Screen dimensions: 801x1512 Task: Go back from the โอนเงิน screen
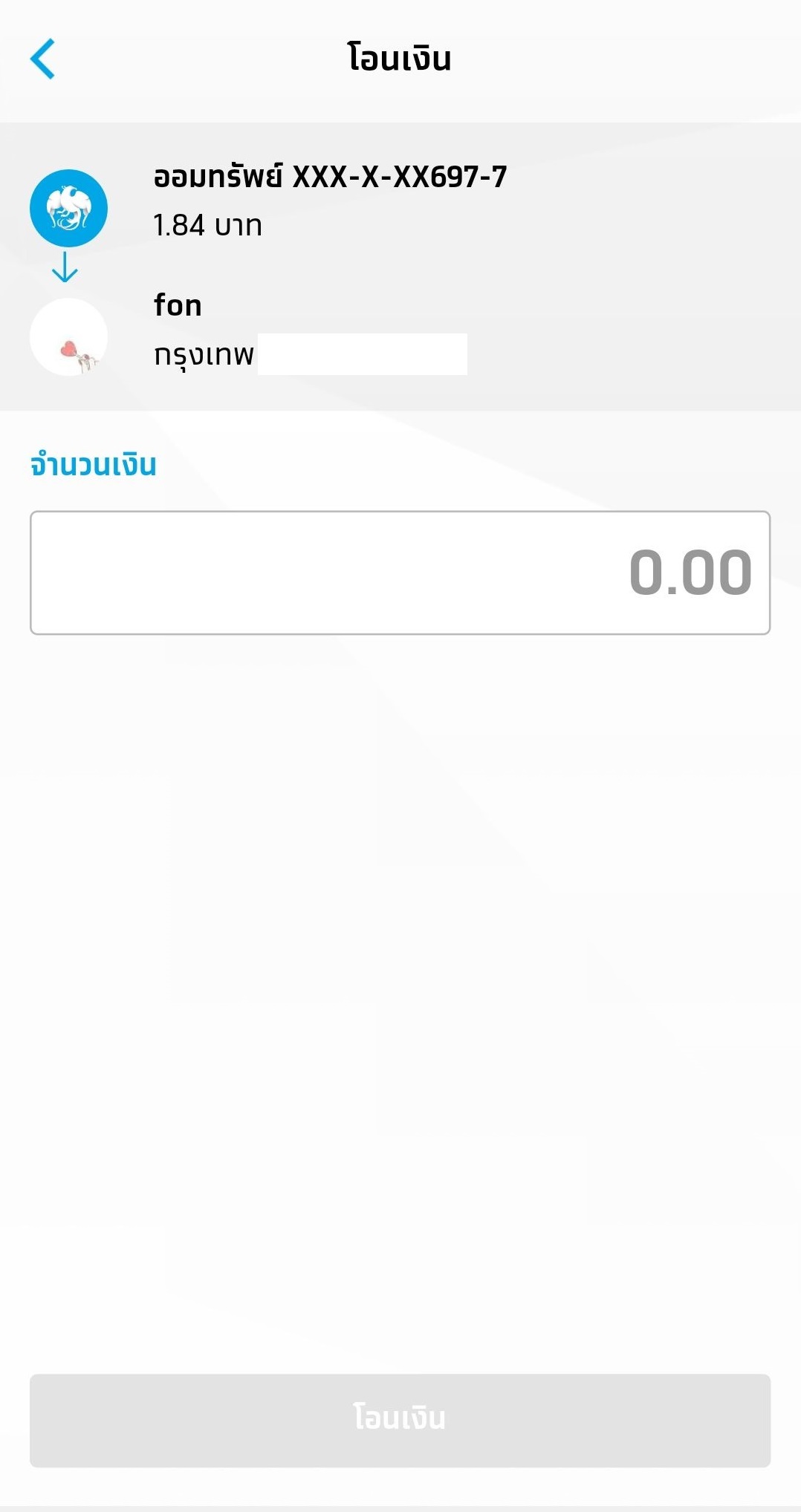pyautogui.click(x=43, y=59)
